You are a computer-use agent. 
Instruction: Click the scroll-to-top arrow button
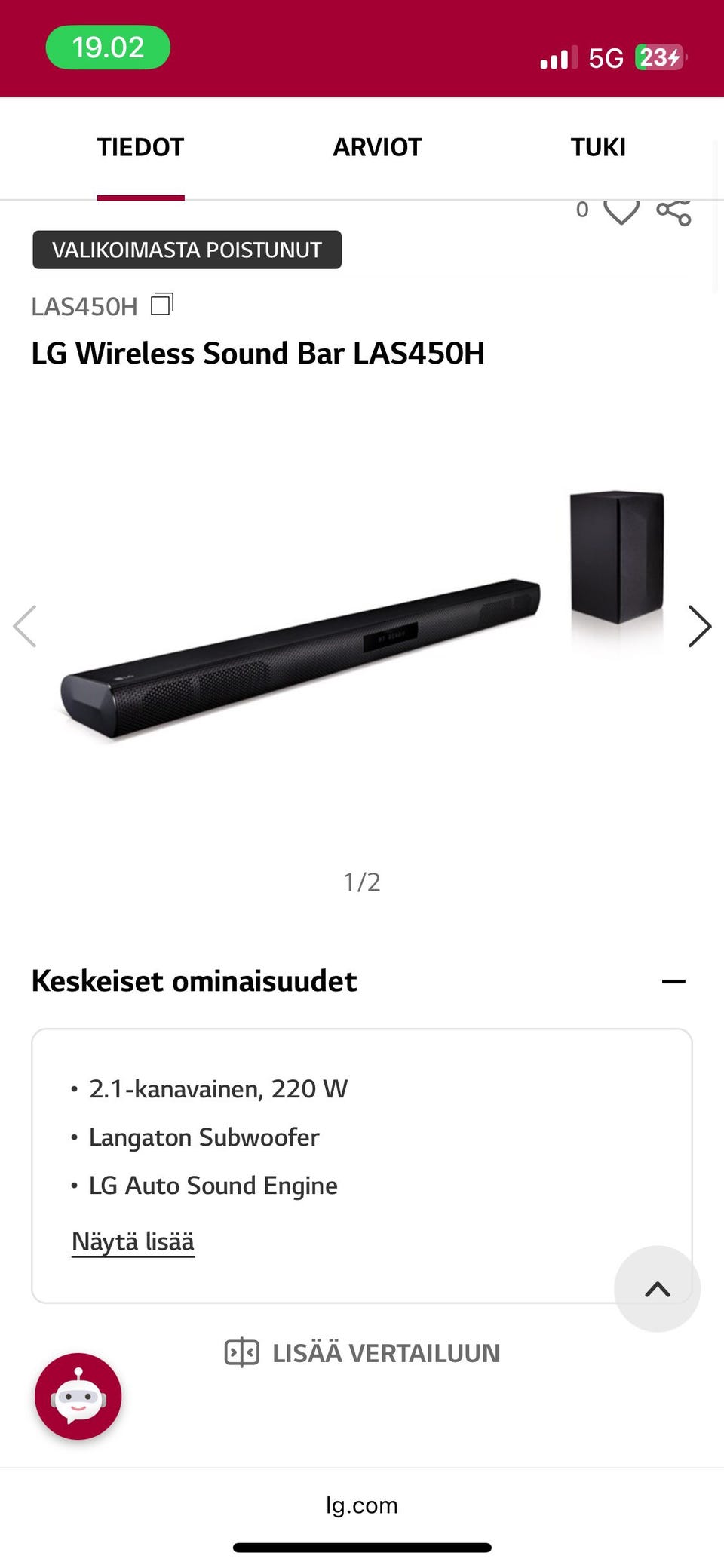(x=656, y=1289)
